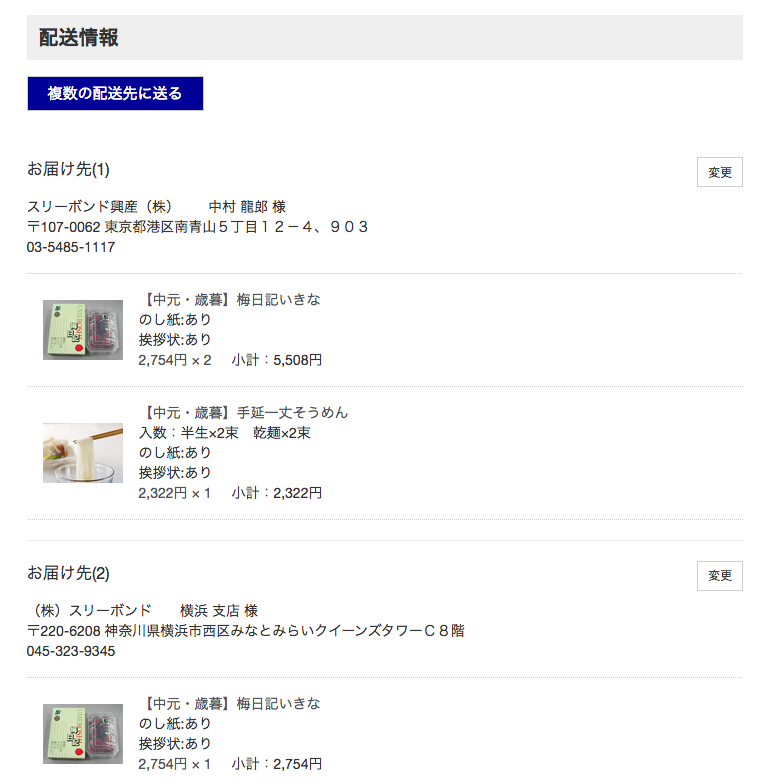Screen dimensions: 770x784
Task: Tap the 複数の配送先に送る button
Action: coord(115,94)
